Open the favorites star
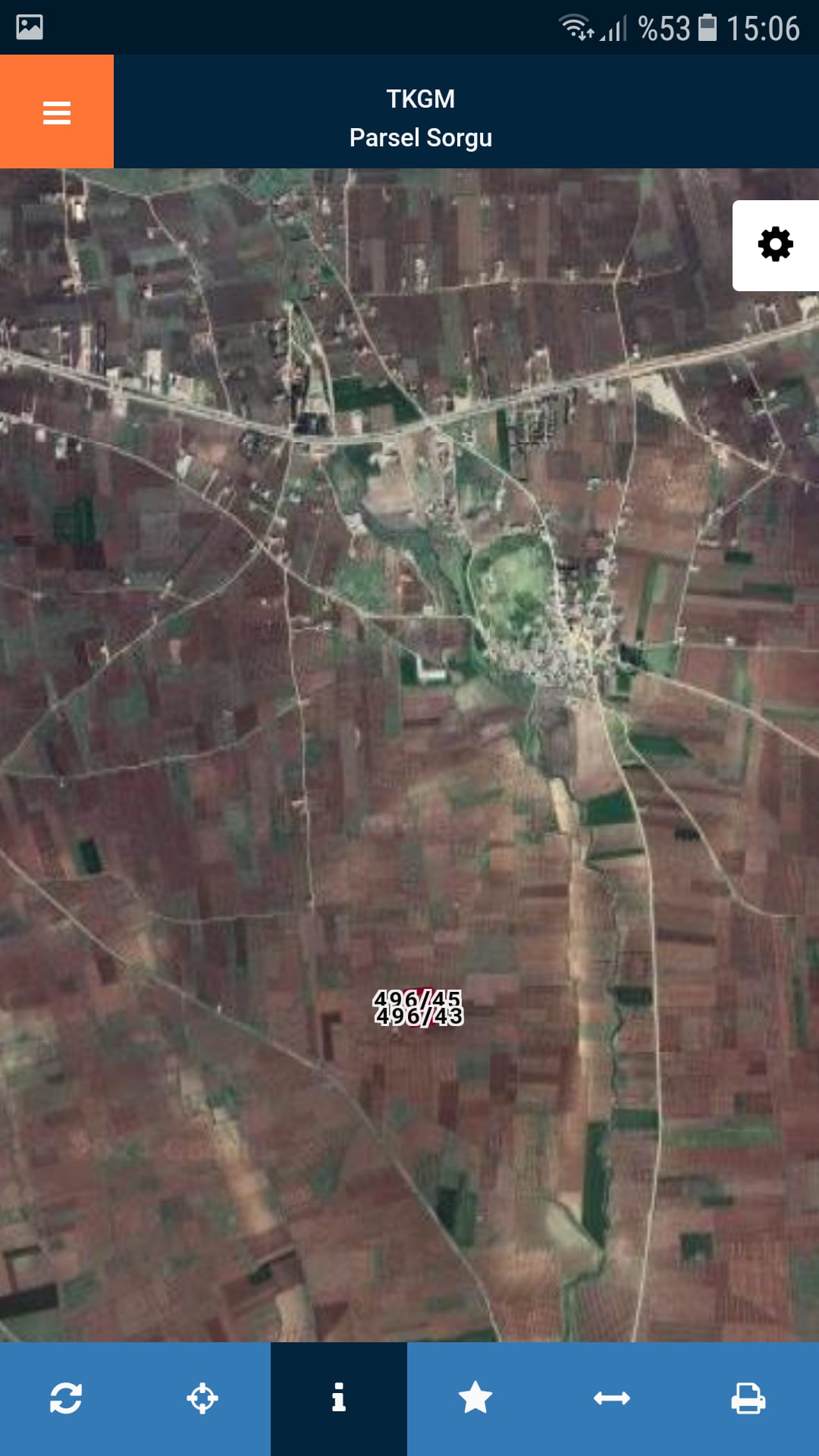 point(475,1398)
